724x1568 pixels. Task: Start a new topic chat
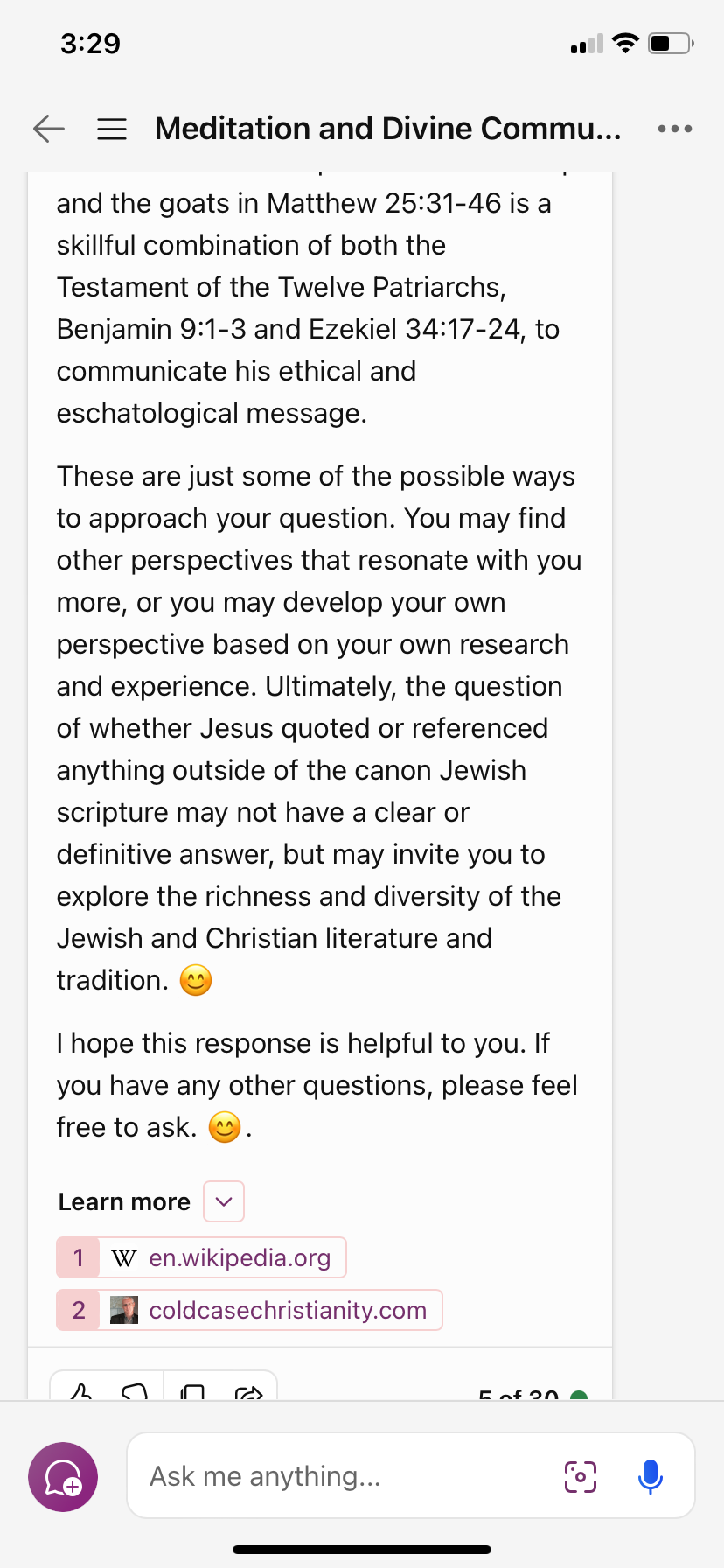pyautogui.click(x=63, y=1477)
